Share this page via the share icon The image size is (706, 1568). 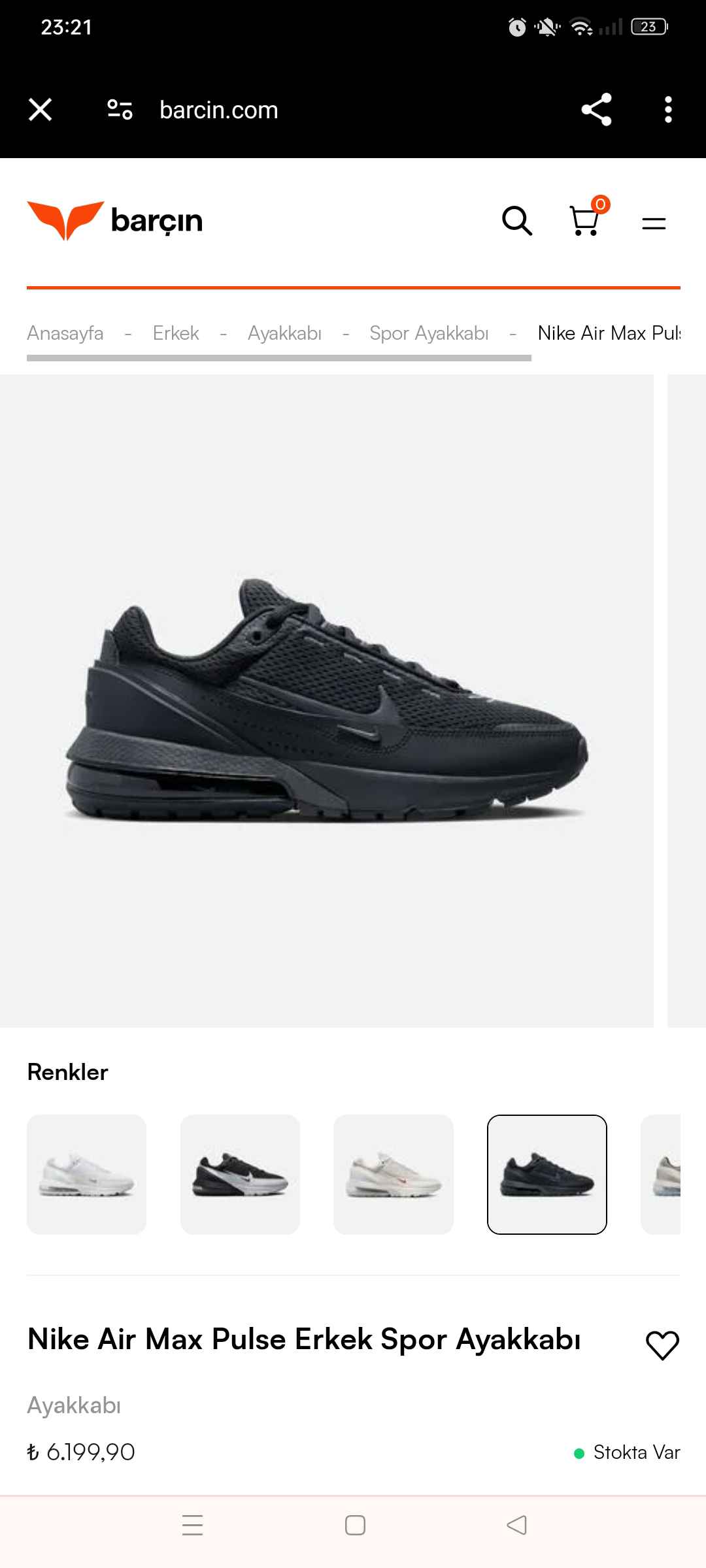[596, 110]
